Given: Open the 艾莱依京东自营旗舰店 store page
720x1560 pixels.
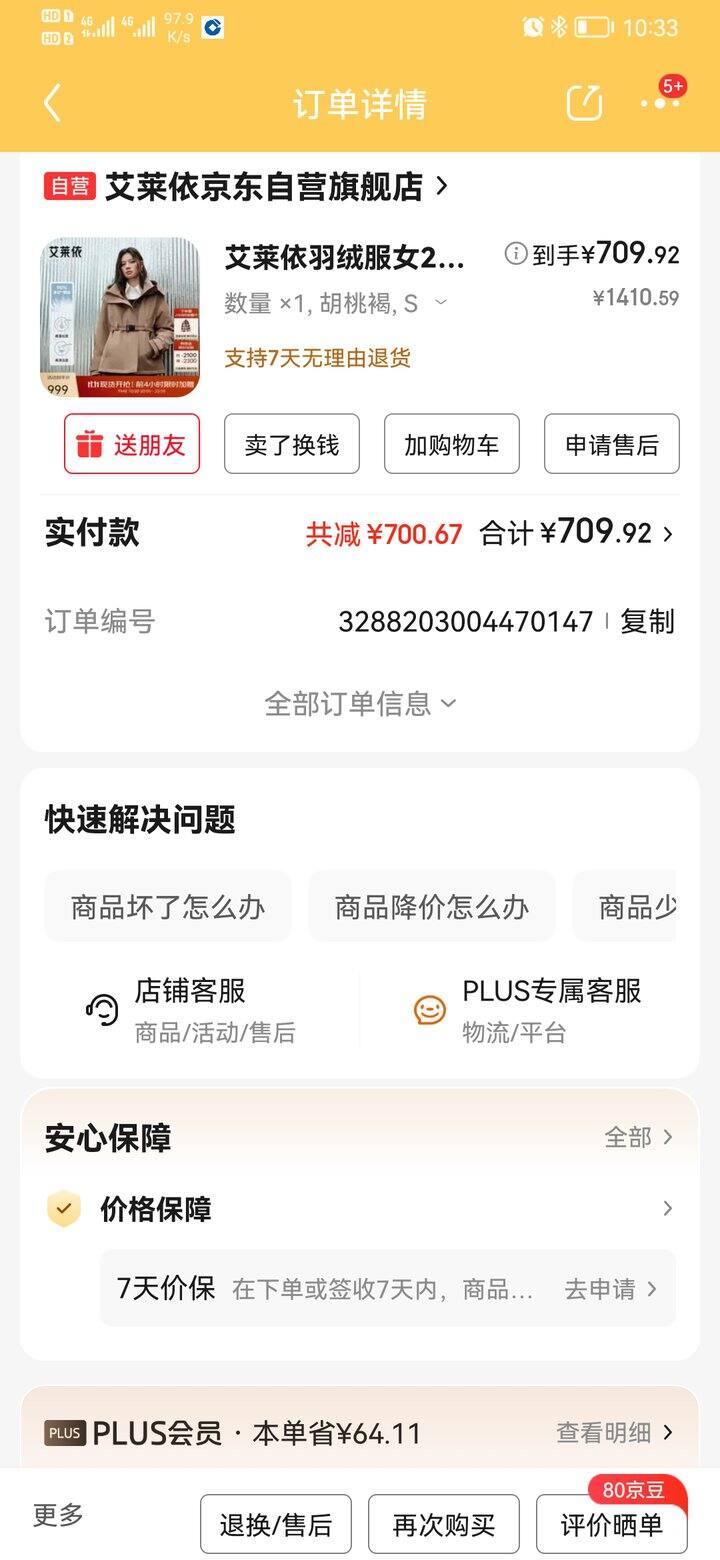Looking at the screenshot, I should click(x=265, y=187).
